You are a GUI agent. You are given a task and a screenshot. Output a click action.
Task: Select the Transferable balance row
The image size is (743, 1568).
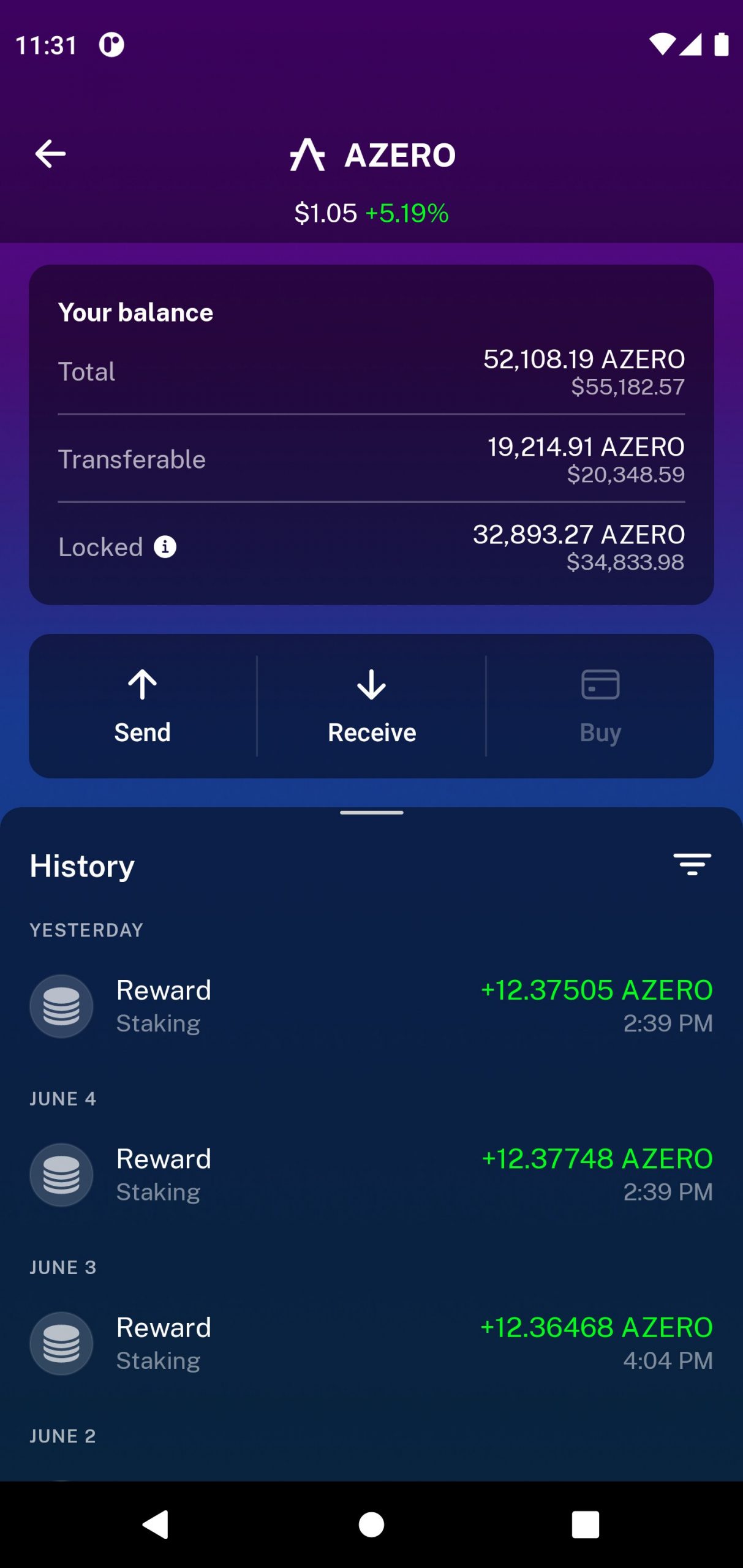(x=371, y=458)
